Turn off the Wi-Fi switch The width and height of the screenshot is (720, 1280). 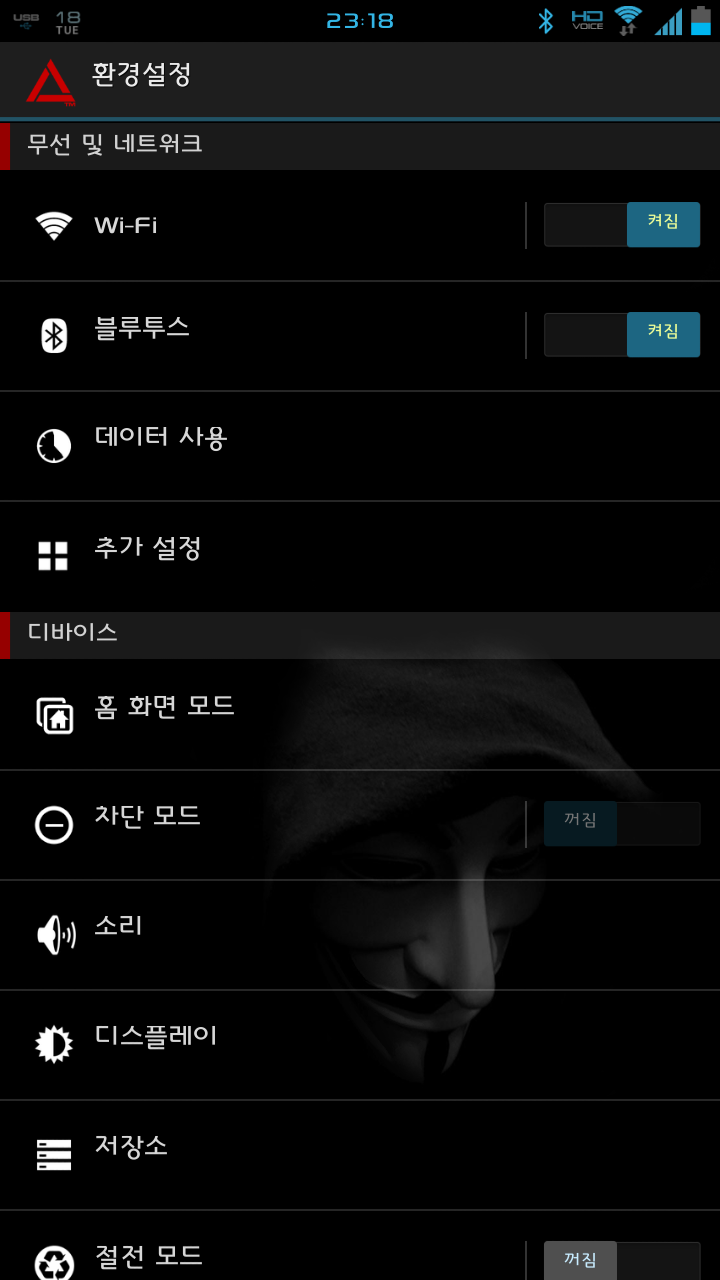(621, 225)
